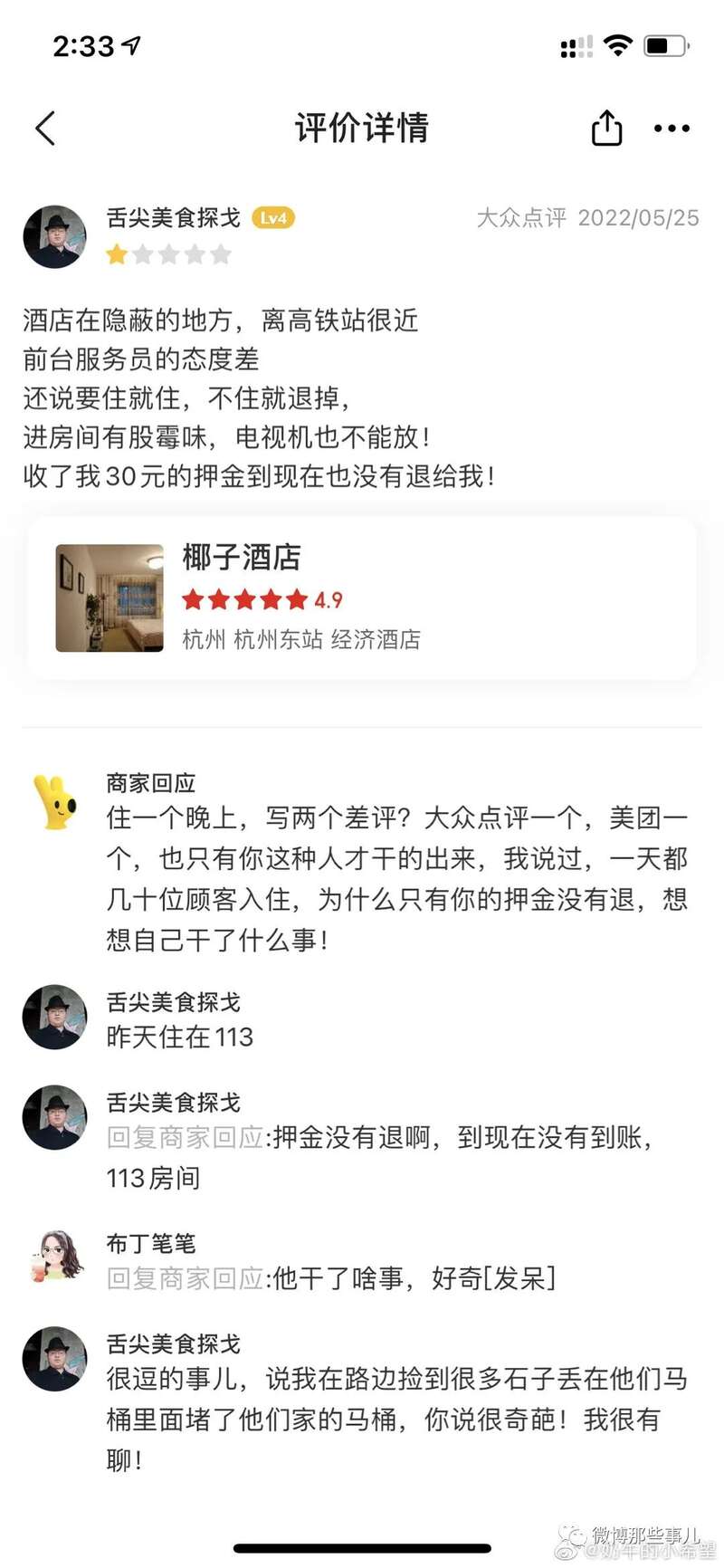Image resolution: width=724 pixels, height=1568 pixels.
Task: View 布丁笔笔's profile picture
Action: point(55,1256)
